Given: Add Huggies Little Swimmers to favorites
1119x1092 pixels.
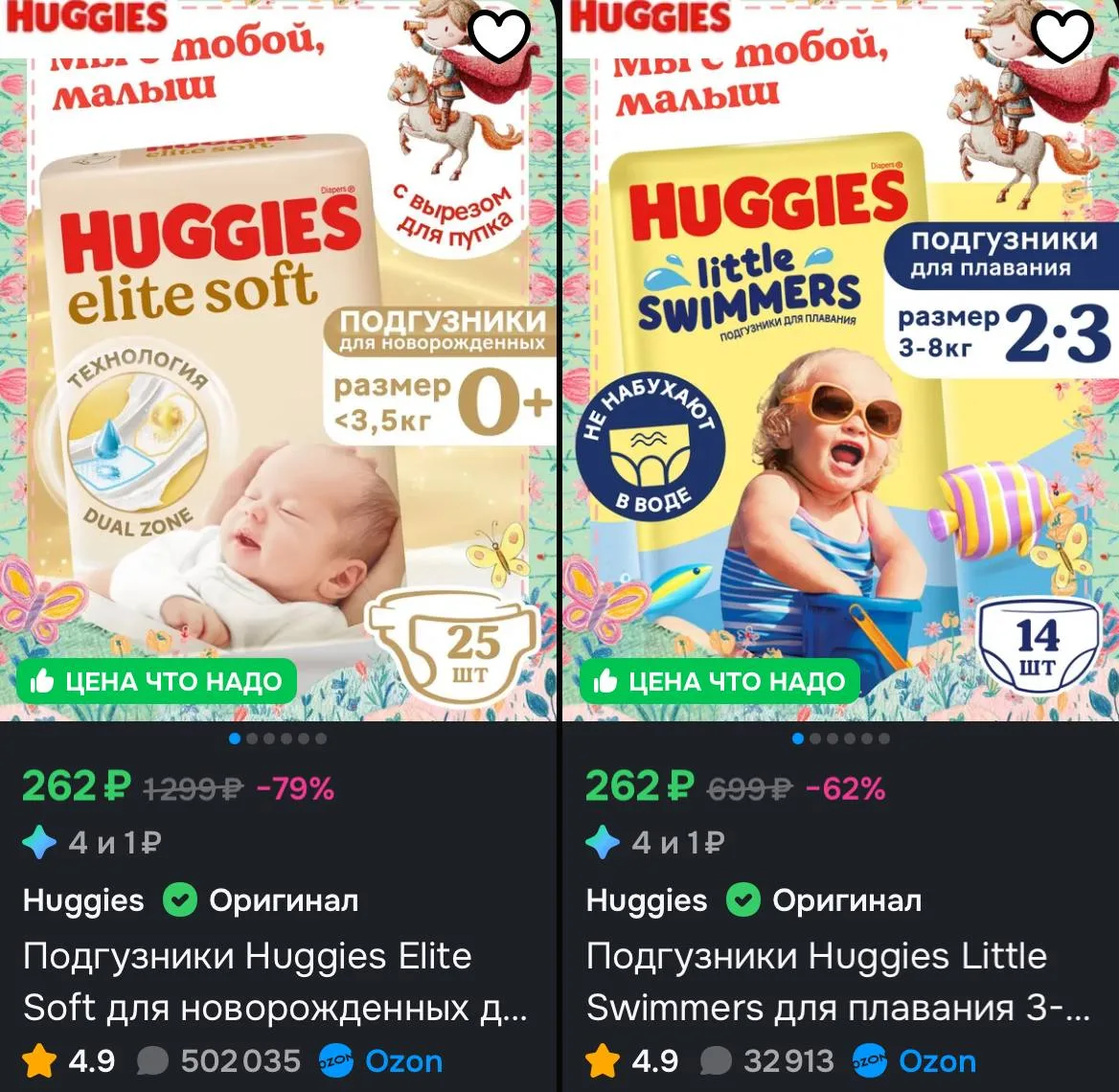Looking at the screenshot, I should 1062,34.
